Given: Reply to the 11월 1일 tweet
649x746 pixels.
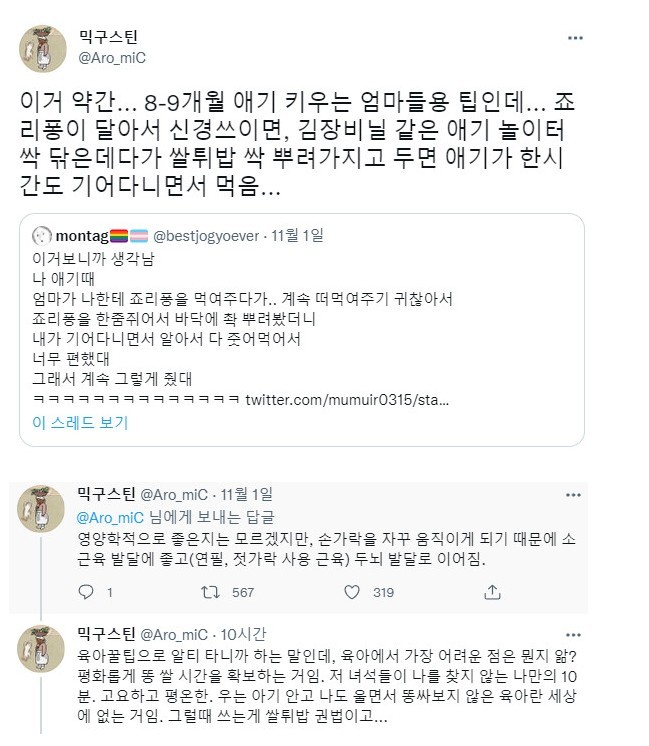Looking at the screenshot, I should tap(87, 592).
